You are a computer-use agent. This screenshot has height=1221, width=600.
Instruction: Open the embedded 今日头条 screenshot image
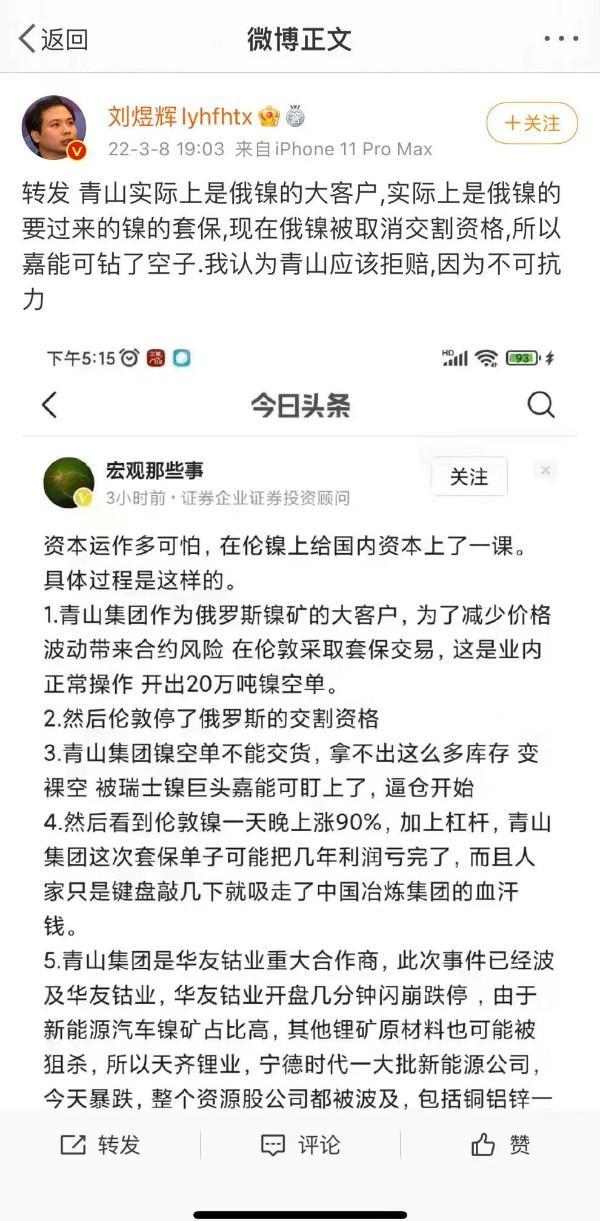[300, 724]
